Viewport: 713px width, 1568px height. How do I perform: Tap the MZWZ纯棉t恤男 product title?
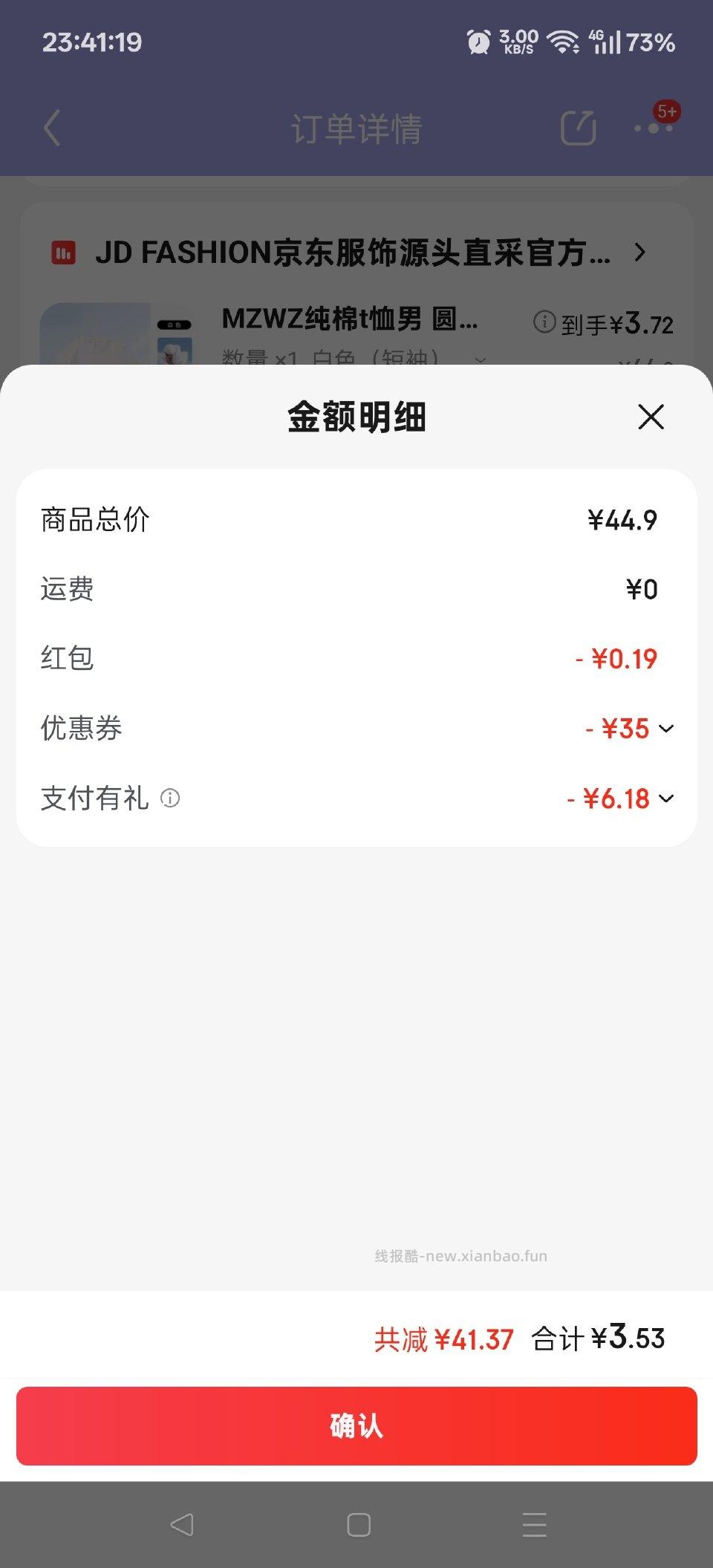click(x=349, y=321)
